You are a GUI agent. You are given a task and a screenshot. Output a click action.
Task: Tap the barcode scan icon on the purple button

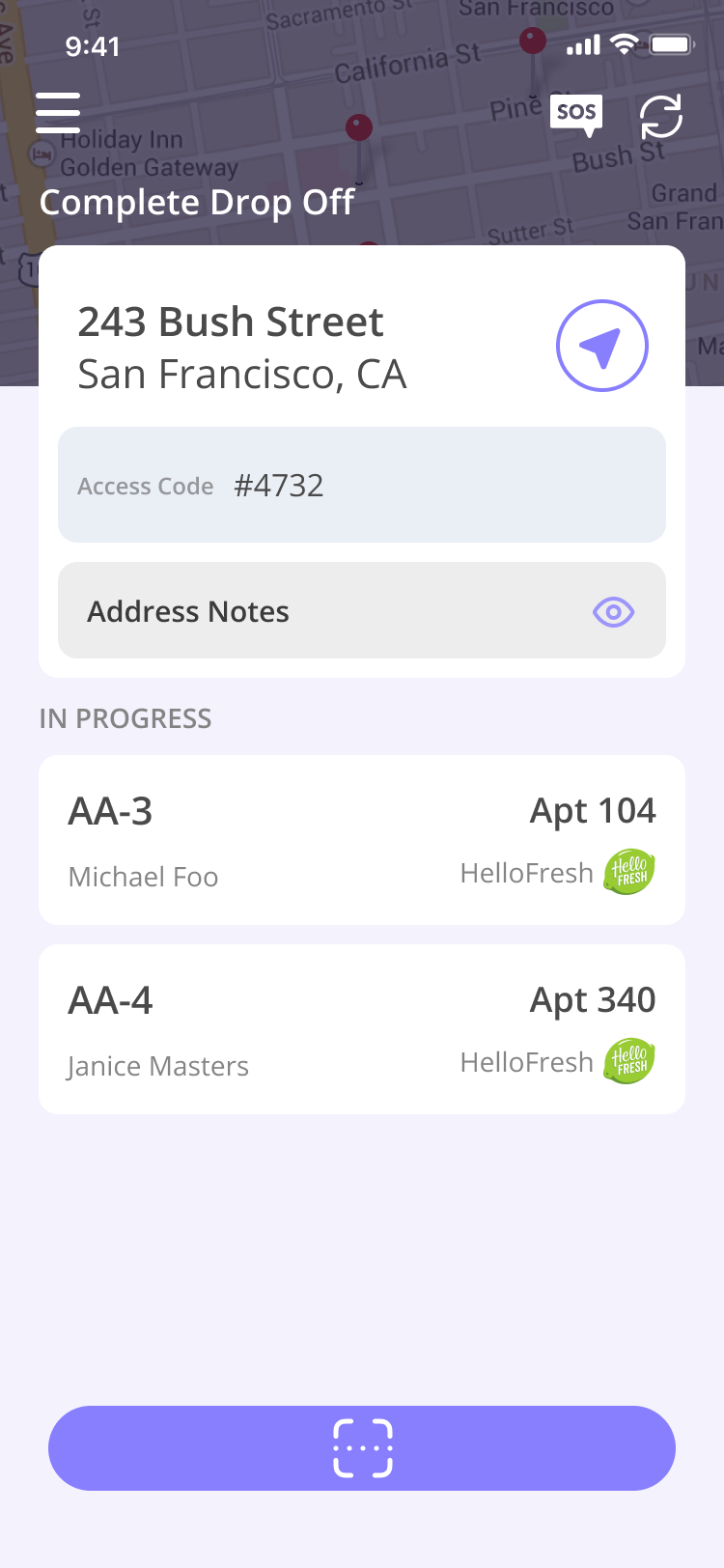click(362, 1447)
